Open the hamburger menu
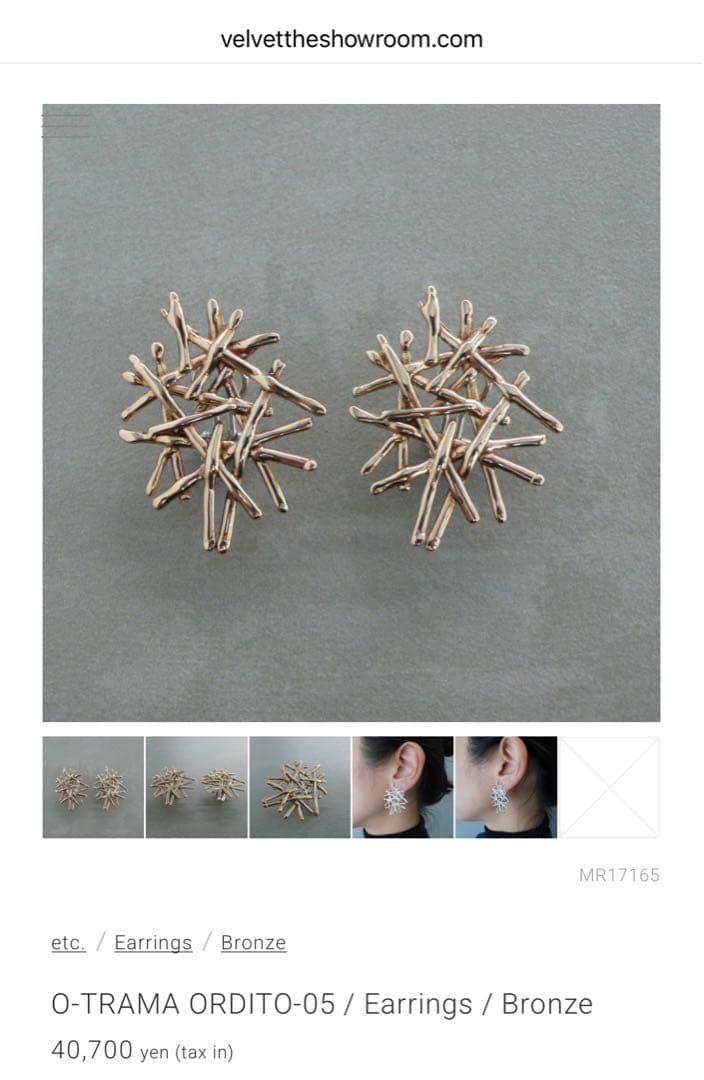The height and width of the screenshot is (1080, 704). tap(65, 126)
